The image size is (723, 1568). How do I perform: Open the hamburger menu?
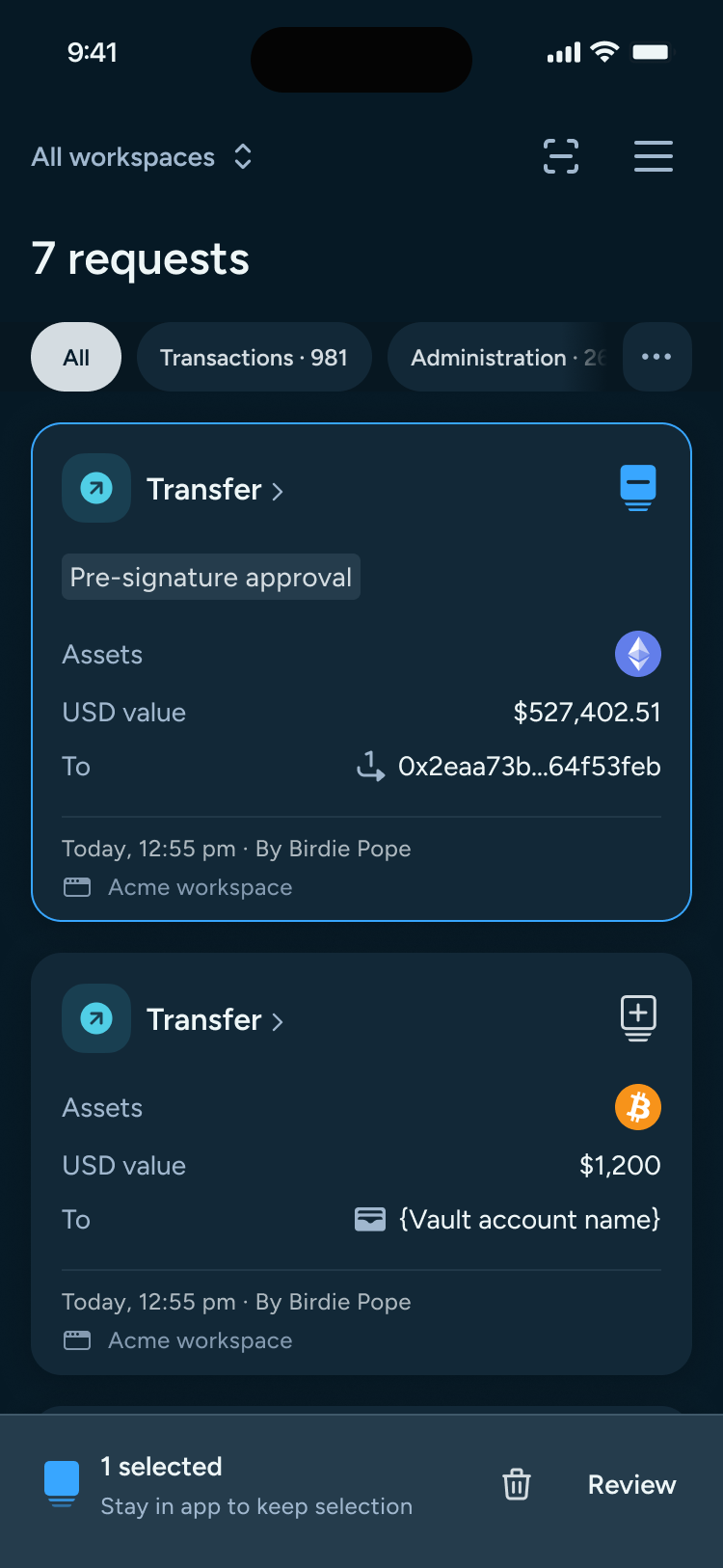[654, 156]
